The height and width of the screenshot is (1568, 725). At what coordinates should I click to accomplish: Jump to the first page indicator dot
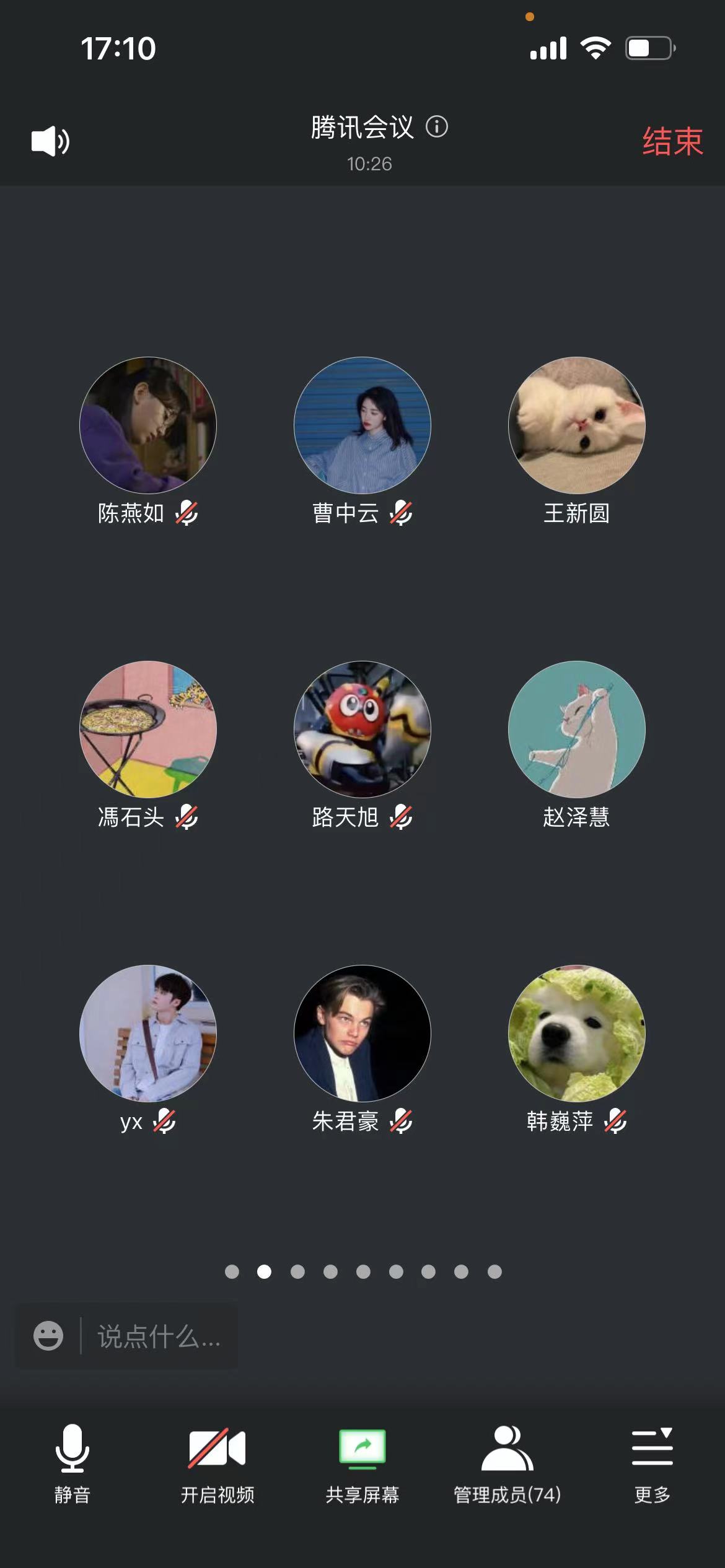[x=232, y=1271]
